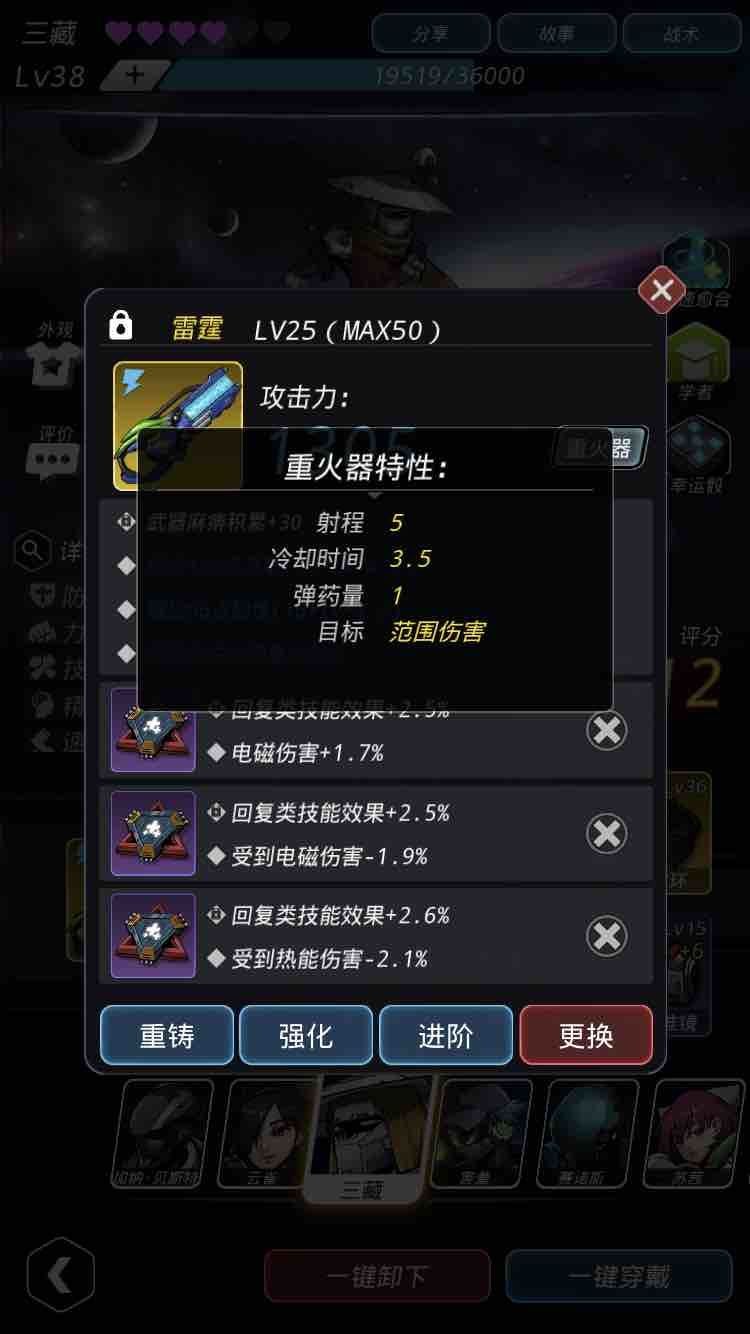Remove chip with 受到热能伤害-2.1%
The image size is (750, 1334).
607,937
